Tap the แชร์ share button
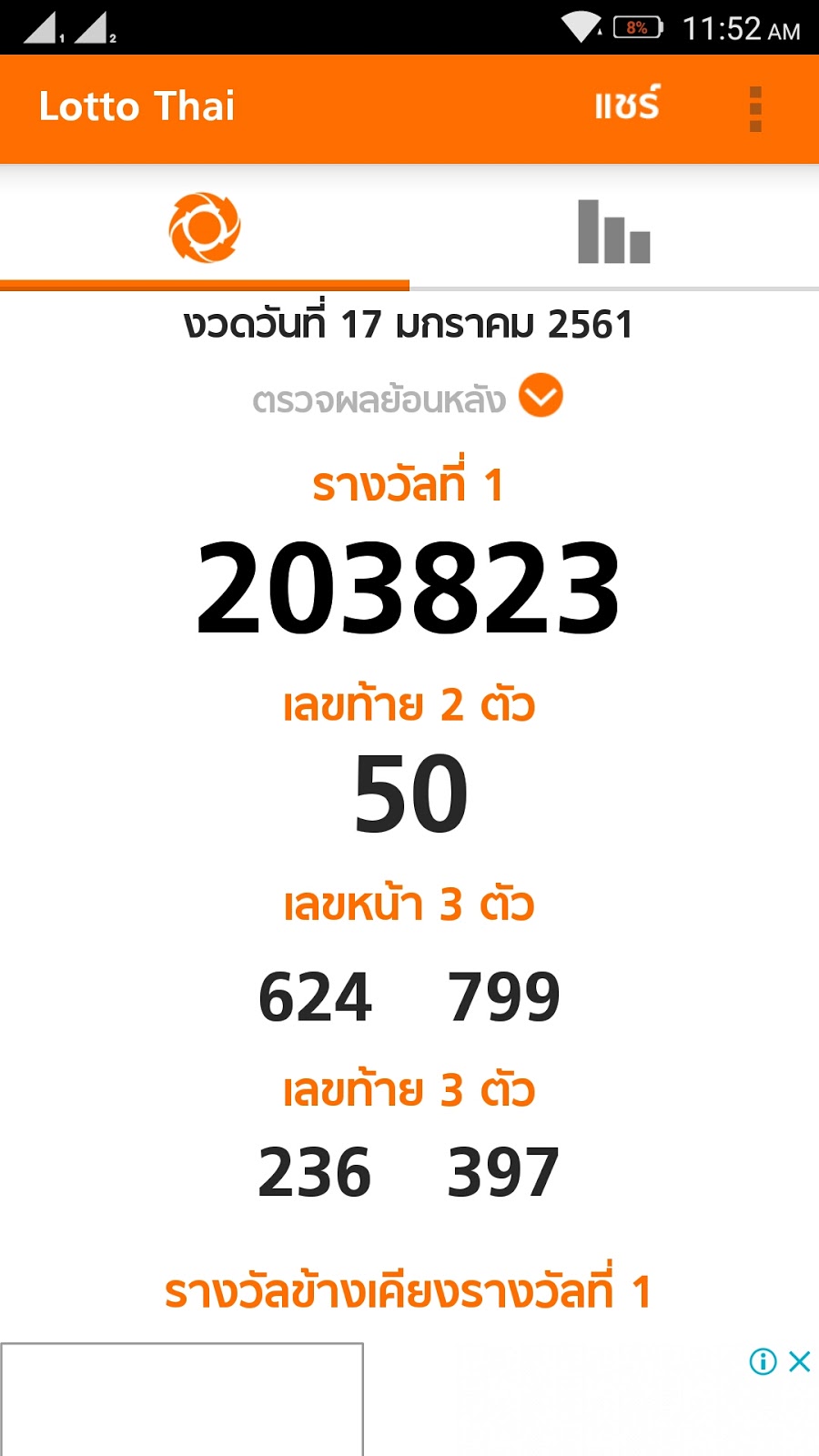This screenshot has width=819, height=1456. pyautogui.click(x=627, y=107)
